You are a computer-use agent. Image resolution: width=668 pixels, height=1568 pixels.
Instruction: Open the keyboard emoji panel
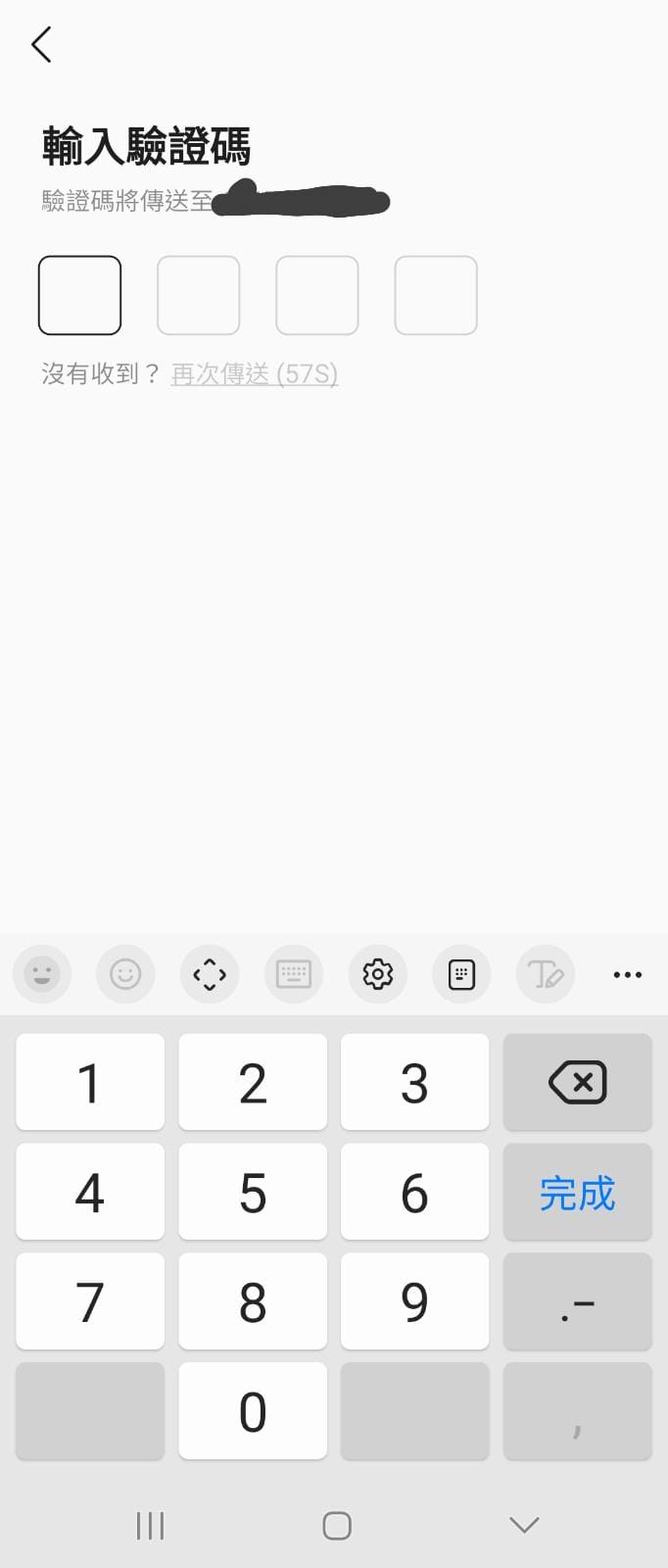125,974
